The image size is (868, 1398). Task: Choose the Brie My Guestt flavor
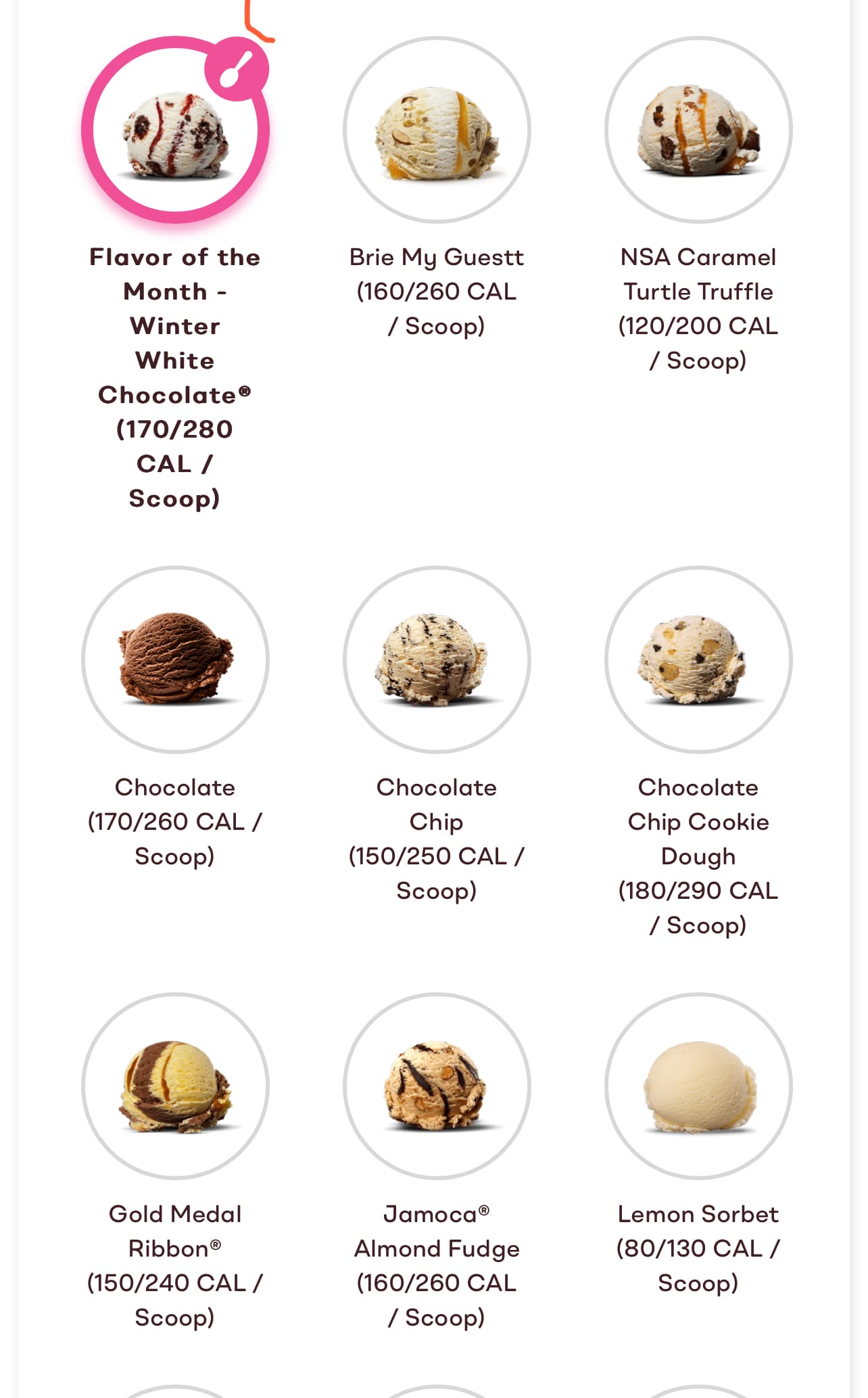(x=437, y=130)
